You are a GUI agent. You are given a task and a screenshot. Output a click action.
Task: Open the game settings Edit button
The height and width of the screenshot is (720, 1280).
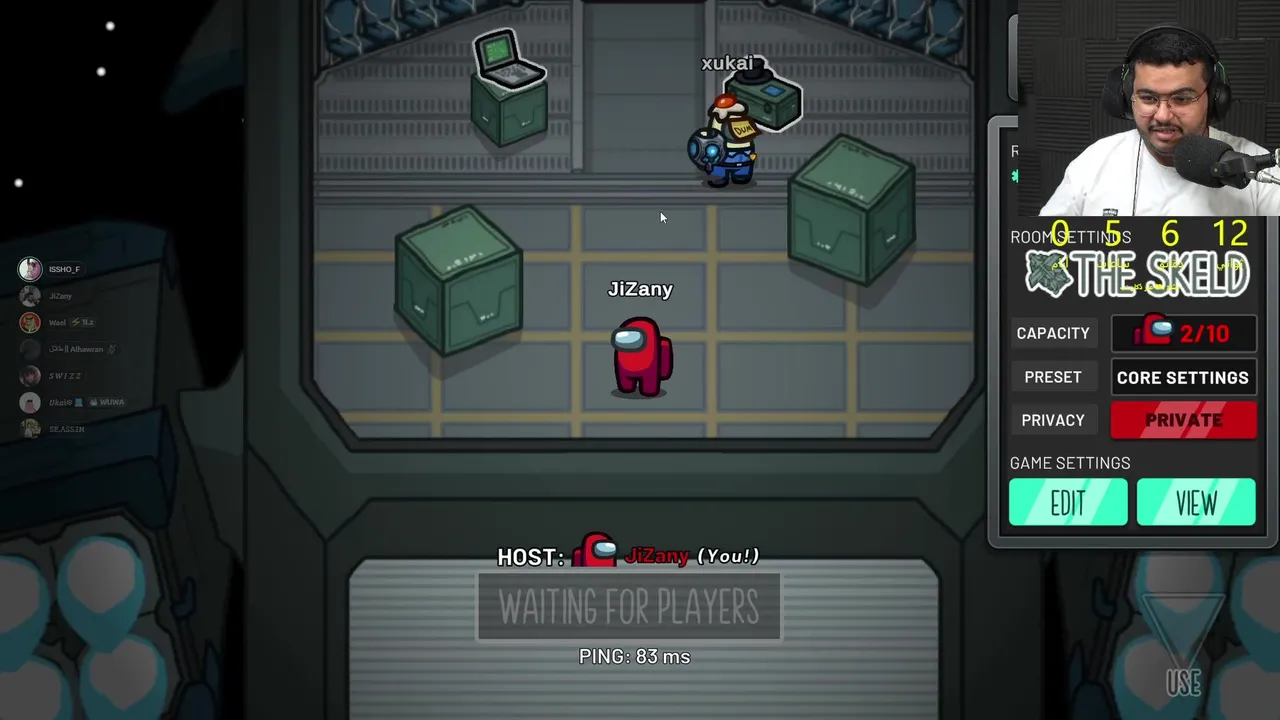(1067, 502)
